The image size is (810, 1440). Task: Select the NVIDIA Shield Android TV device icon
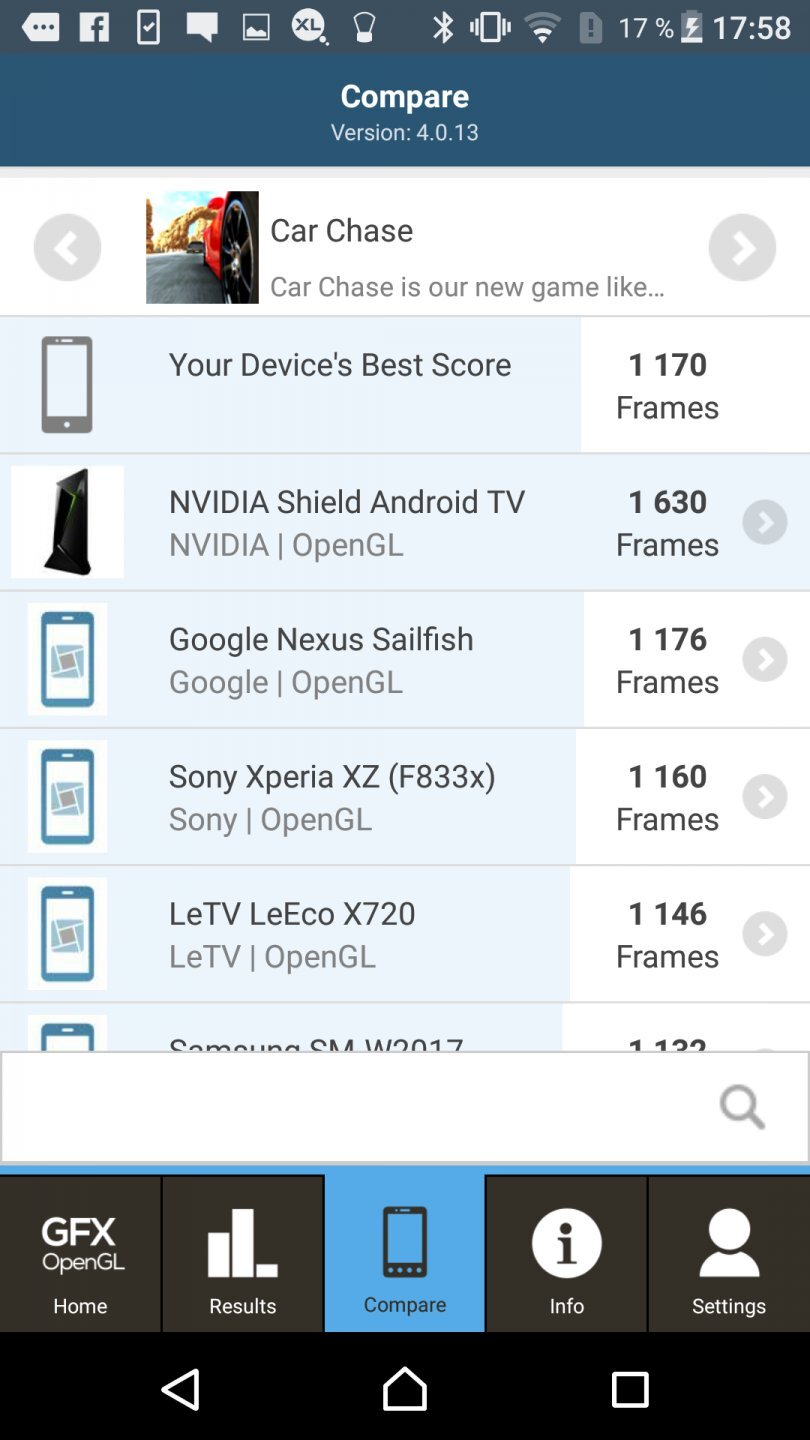coord(66,521)
